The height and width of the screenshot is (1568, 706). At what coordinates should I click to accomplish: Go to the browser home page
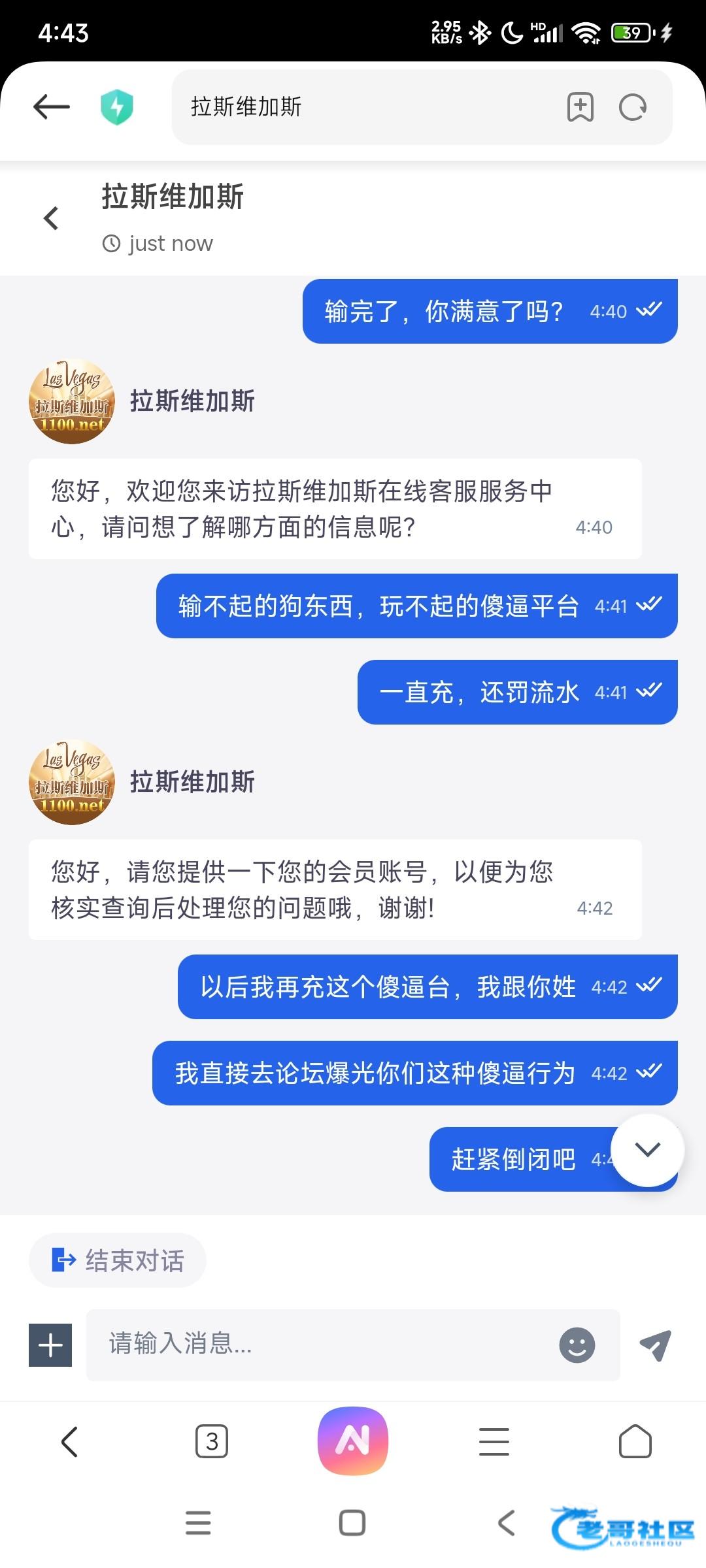click(x=635, y=1441)
